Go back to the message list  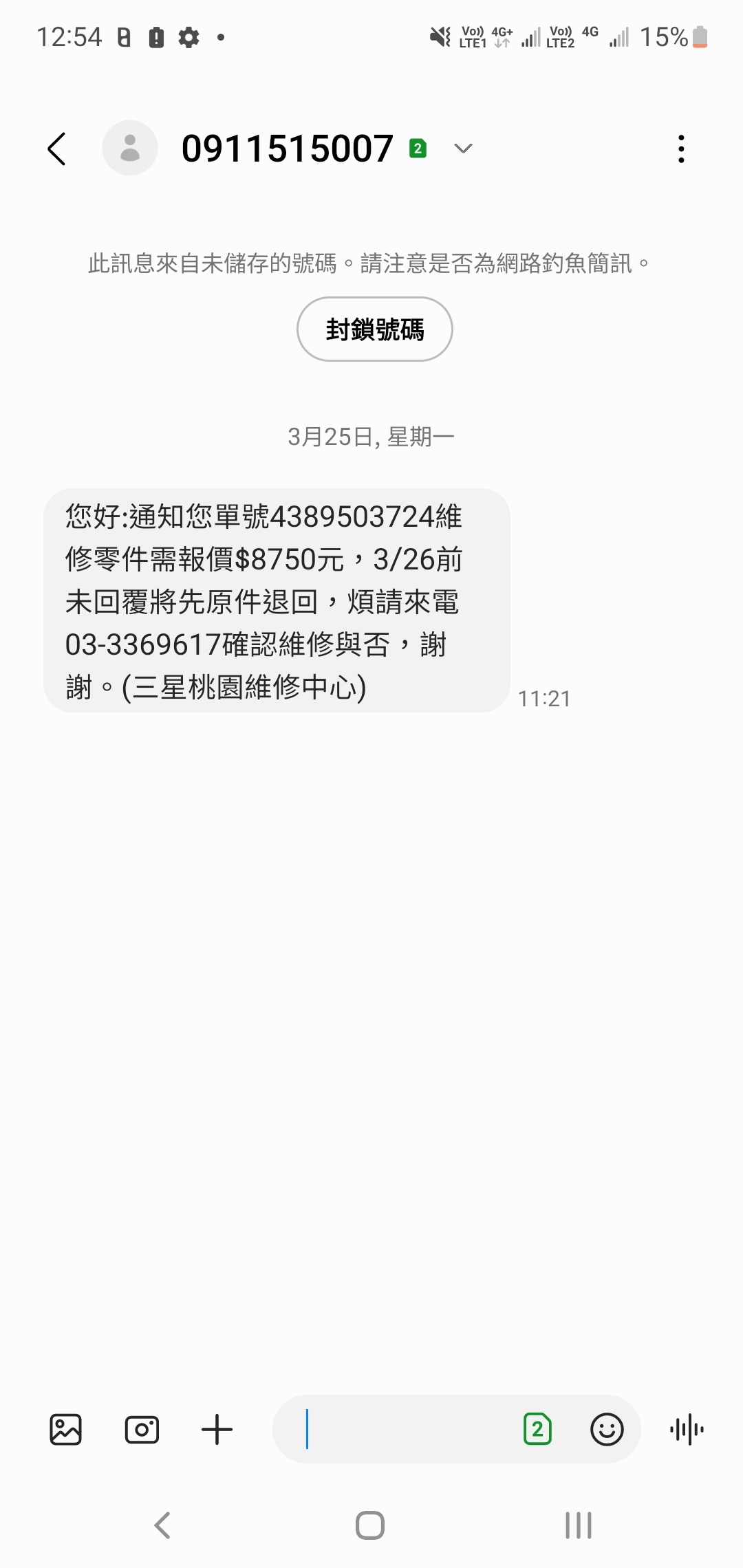coord(57,149)
